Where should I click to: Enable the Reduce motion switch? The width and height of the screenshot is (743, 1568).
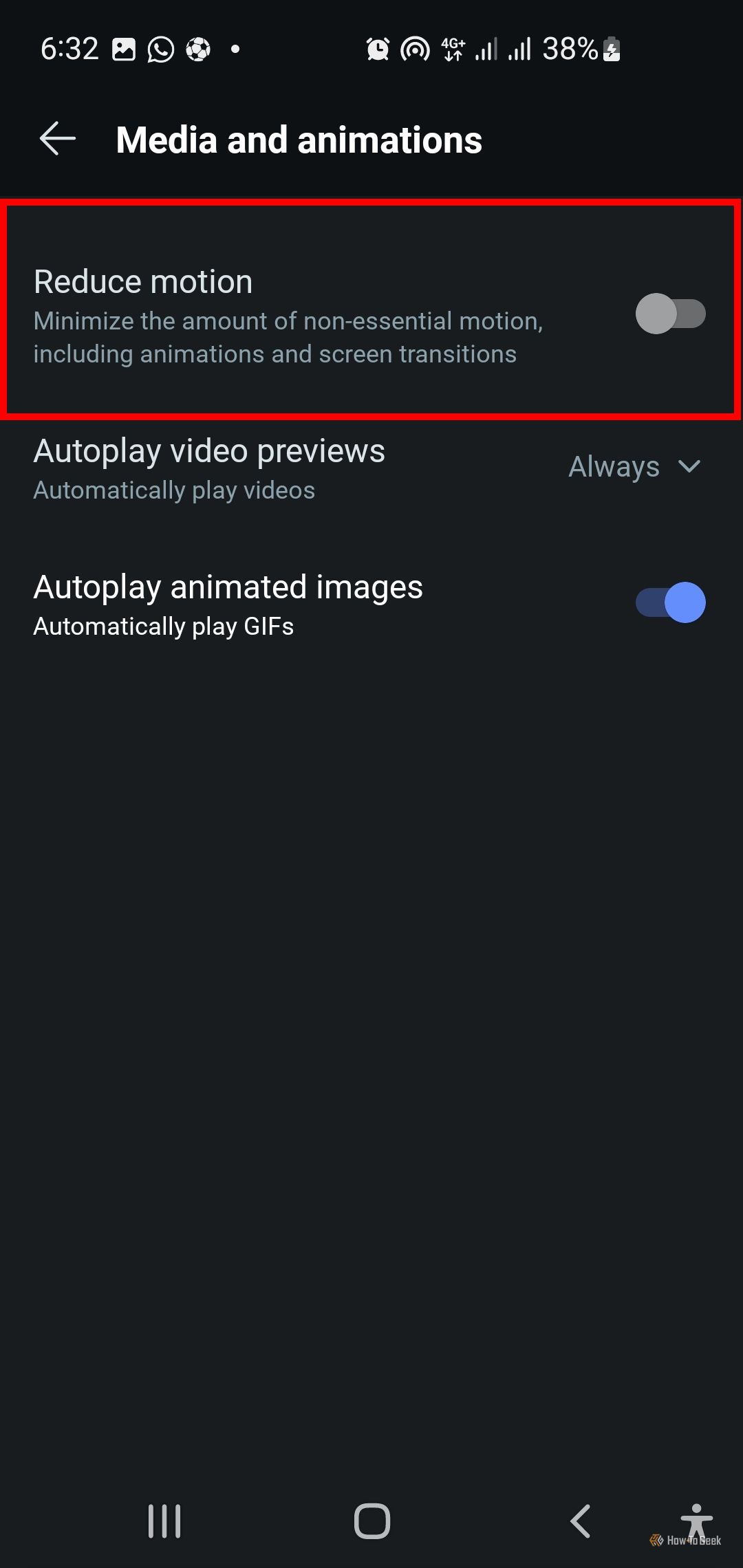click(670, 314)
